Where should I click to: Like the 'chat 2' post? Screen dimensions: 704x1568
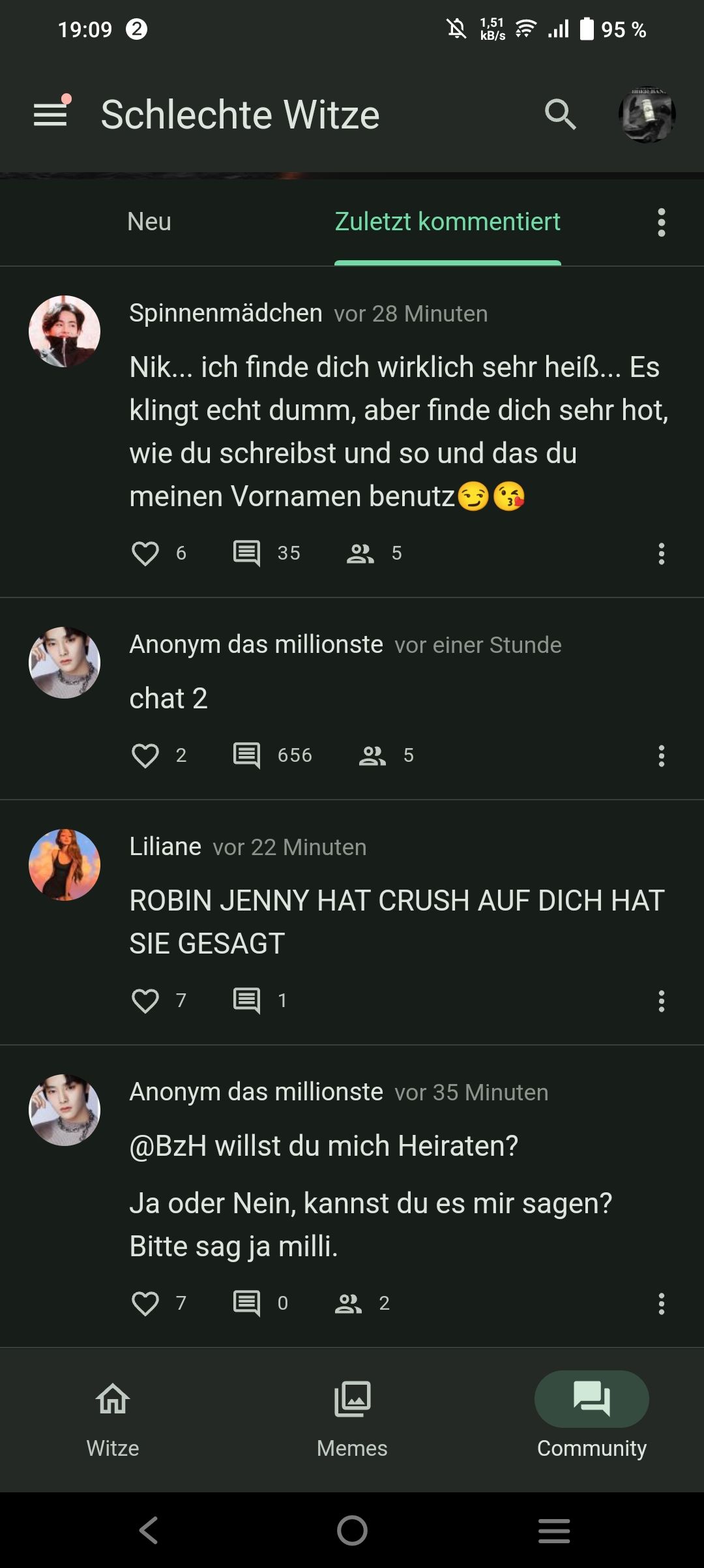145,756
